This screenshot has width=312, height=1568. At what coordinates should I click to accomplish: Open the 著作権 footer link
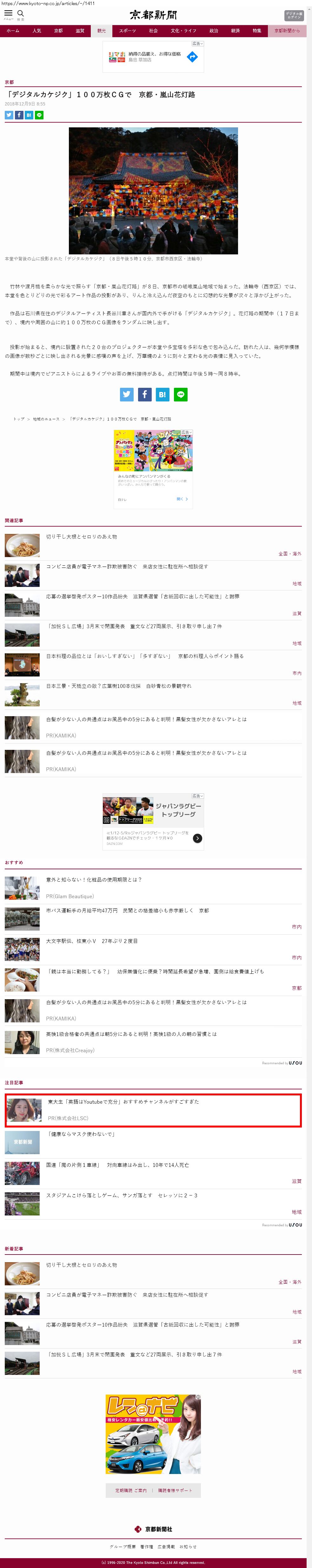tap(147, 1547)
